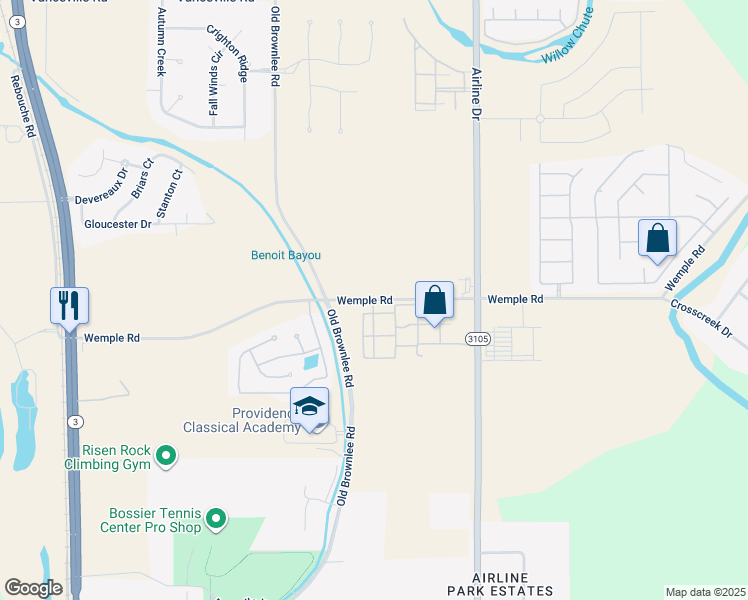Open the Providence Classical Academy school marker
Screen dimensions: 748x600
pos(310,407)
